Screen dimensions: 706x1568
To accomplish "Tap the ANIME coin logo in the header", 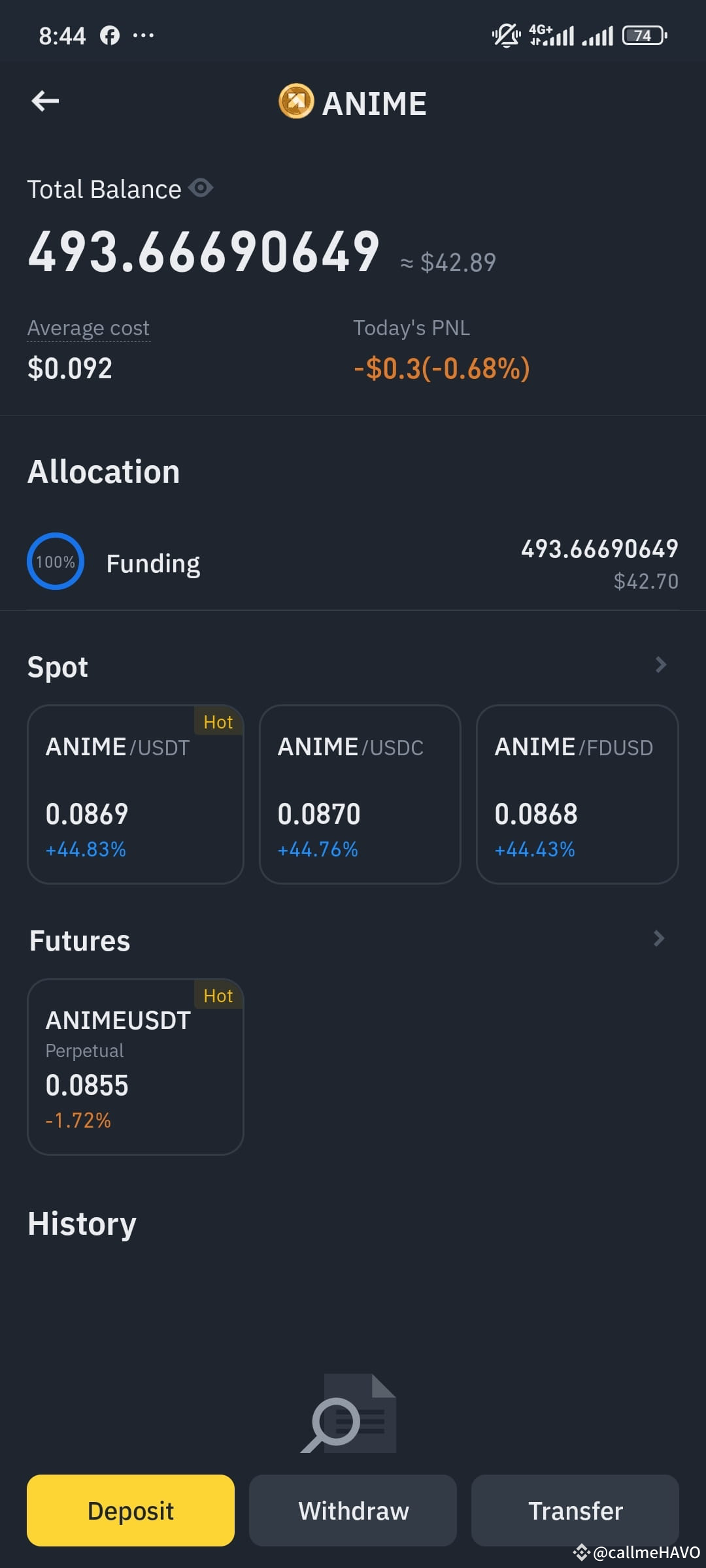I will (x=296, y=102).
